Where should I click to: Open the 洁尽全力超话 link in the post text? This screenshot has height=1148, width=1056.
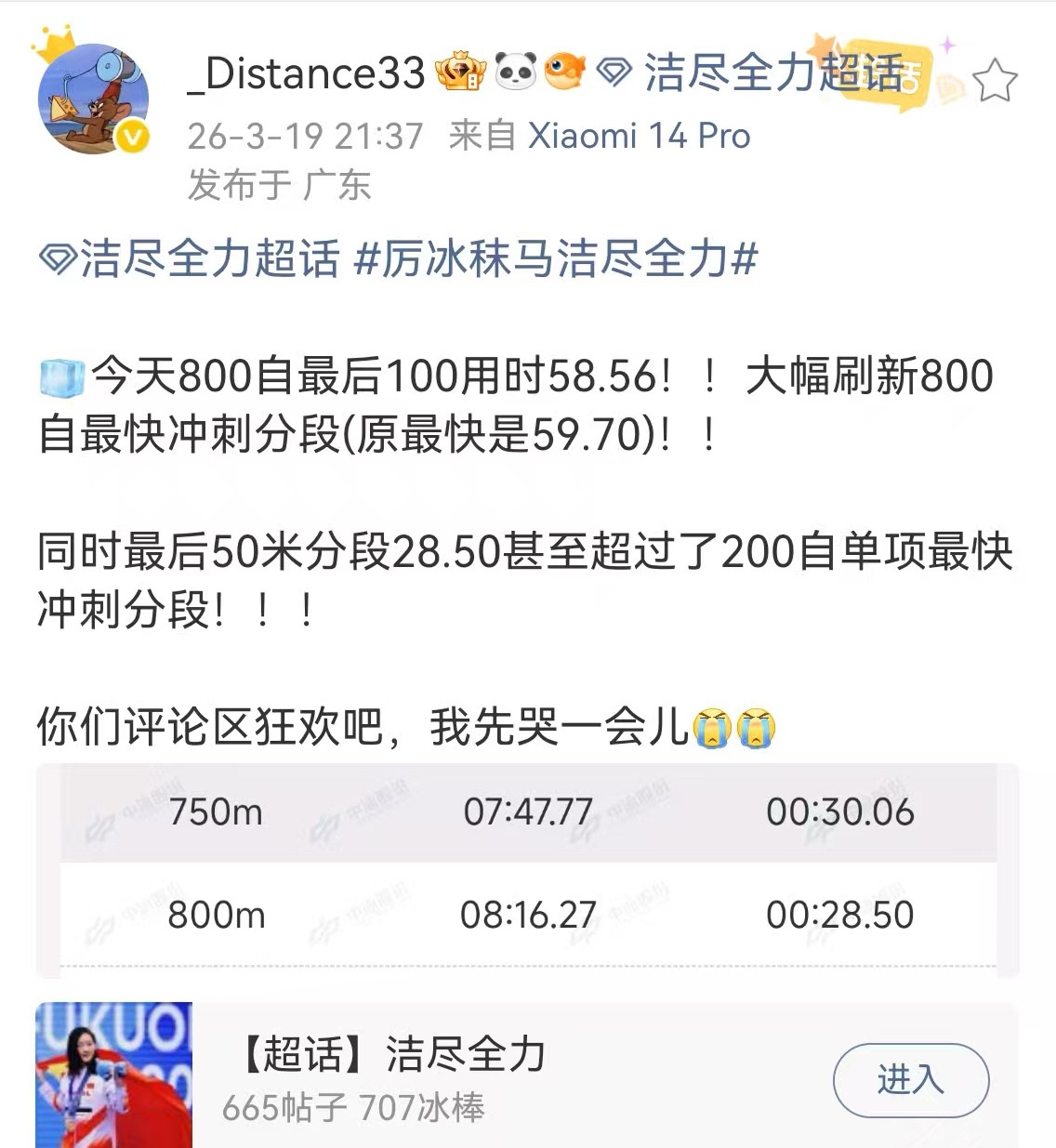pos(191,258)
